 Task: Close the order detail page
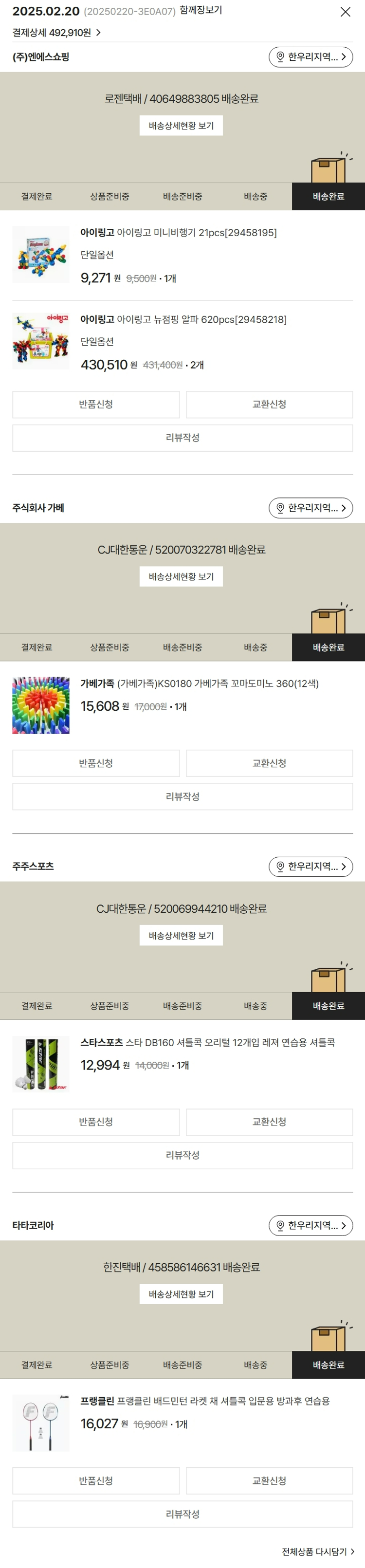coord(345,12)
